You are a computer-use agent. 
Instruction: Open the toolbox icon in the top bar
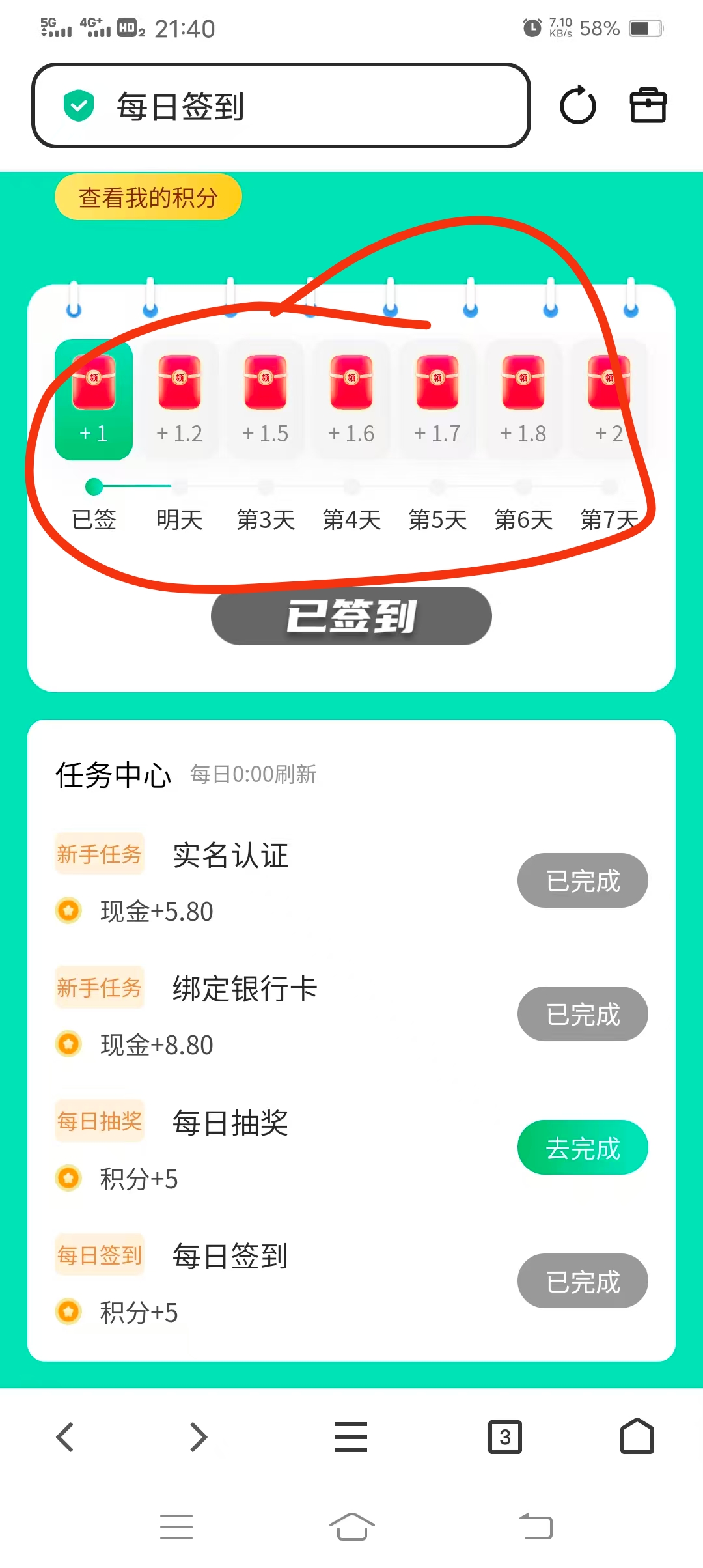647,105
